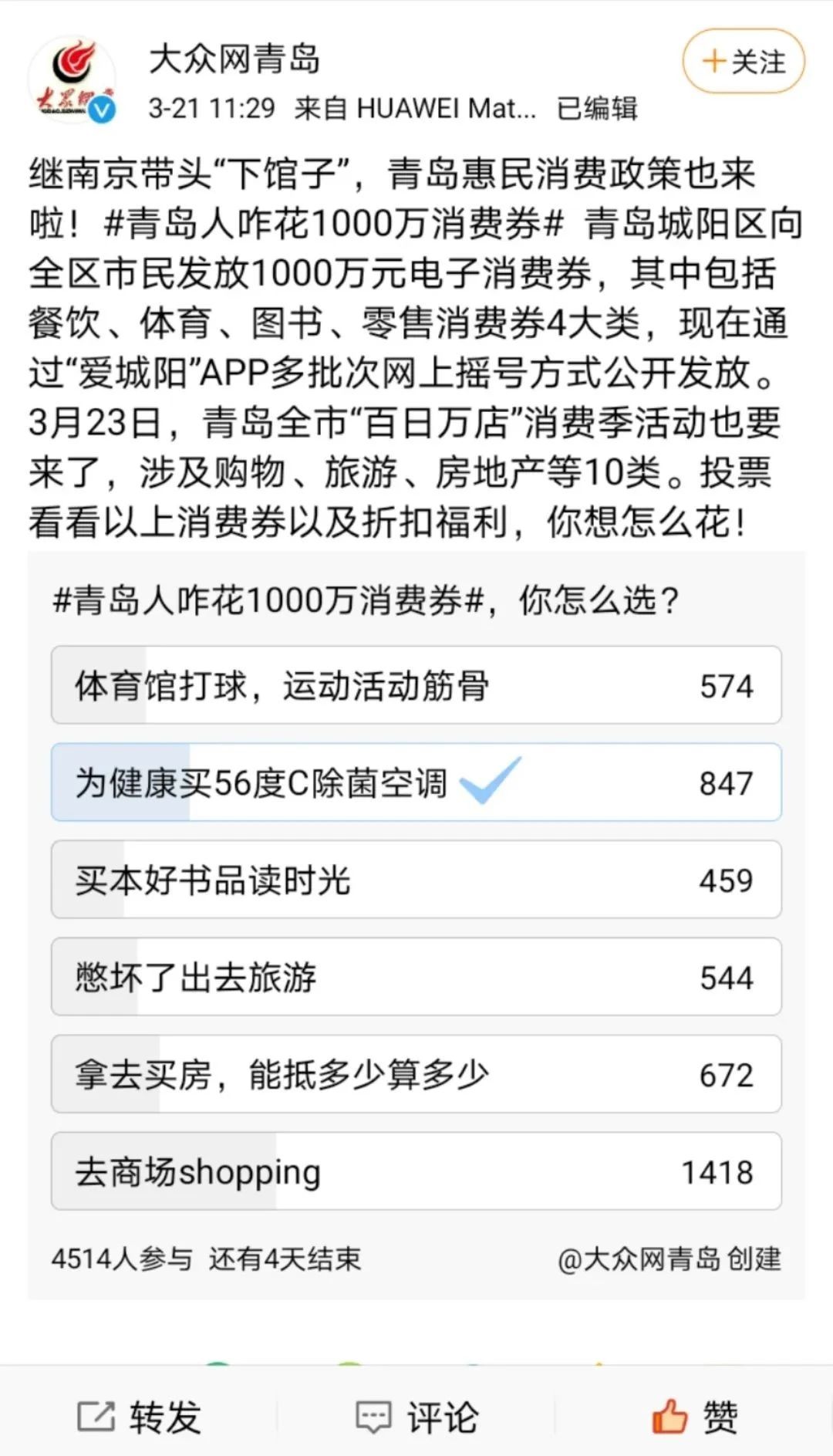Open comments with 评论
833x1456 pixels.
pos(416,1417)
